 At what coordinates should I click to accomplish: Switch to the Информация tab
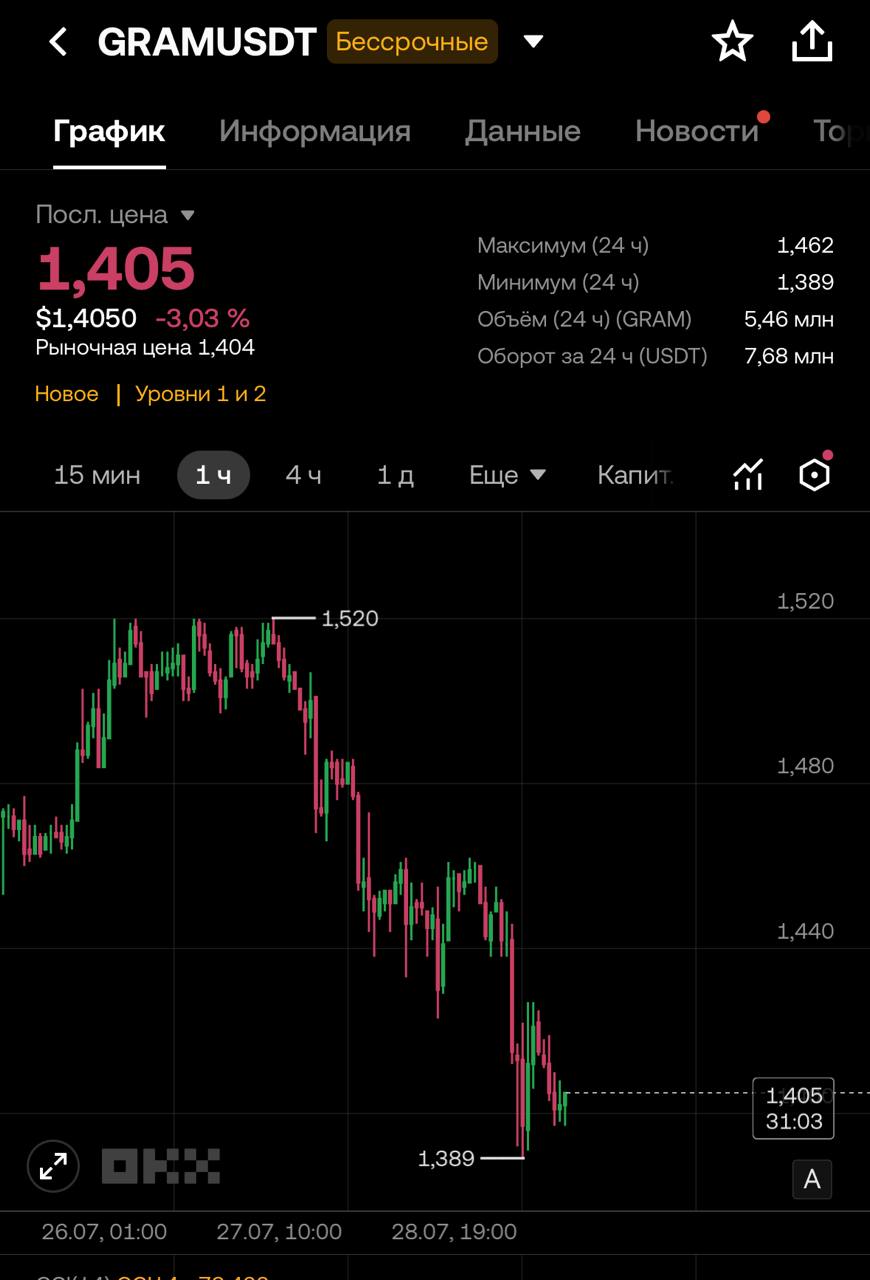315,131
